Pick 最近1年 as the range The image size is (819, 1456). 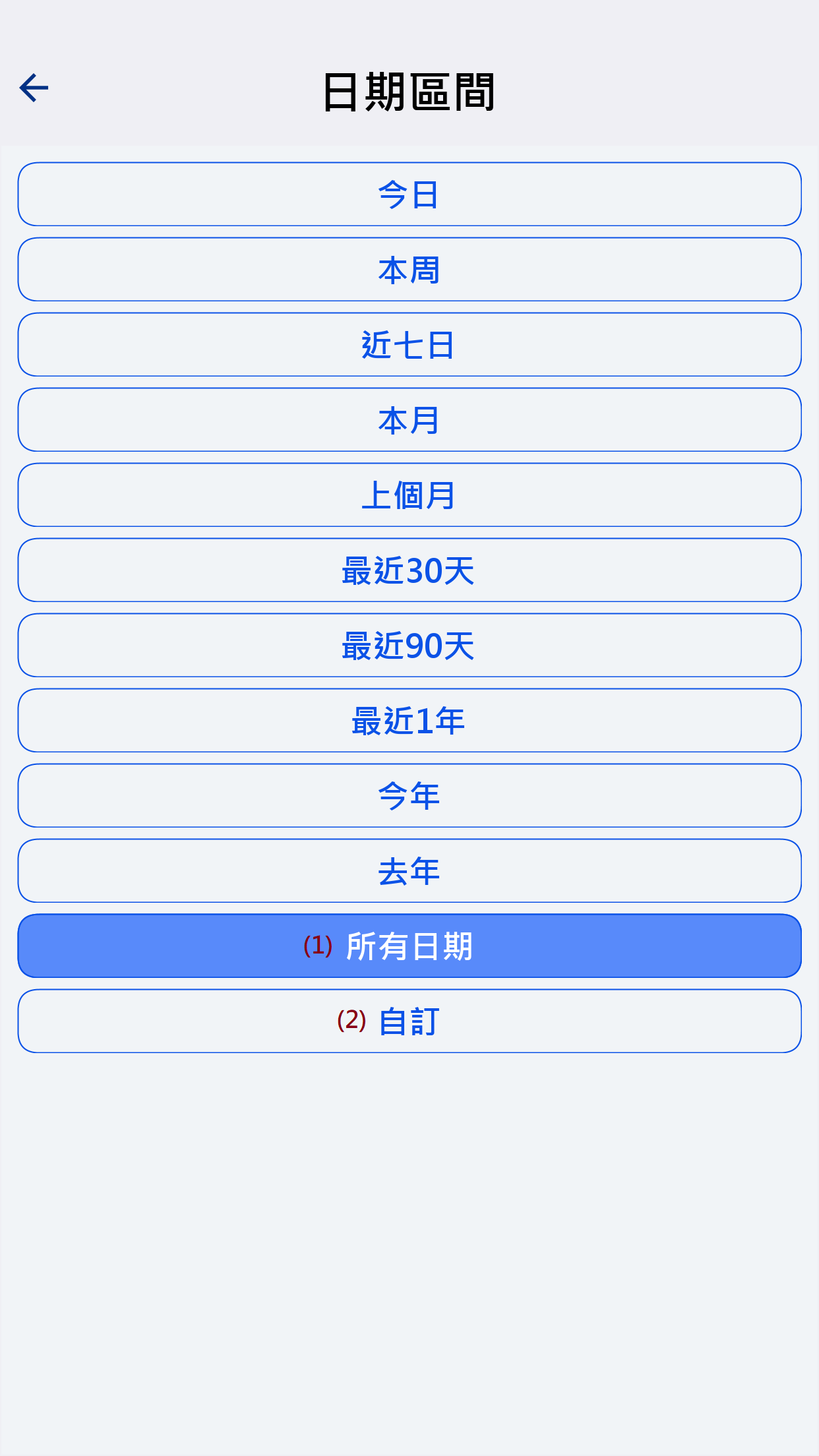409,721
